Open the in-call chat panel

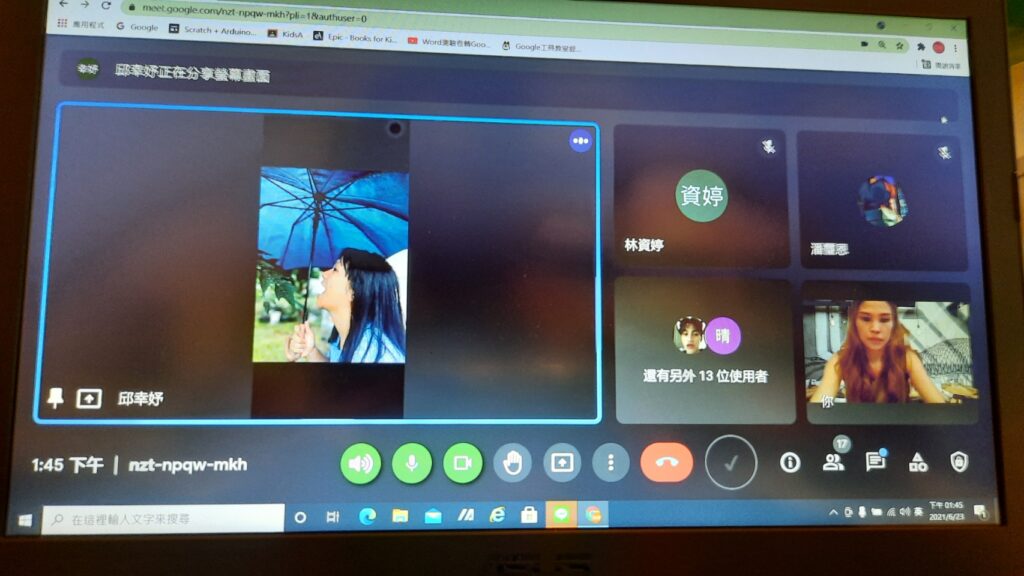click(x=875, y=462)
